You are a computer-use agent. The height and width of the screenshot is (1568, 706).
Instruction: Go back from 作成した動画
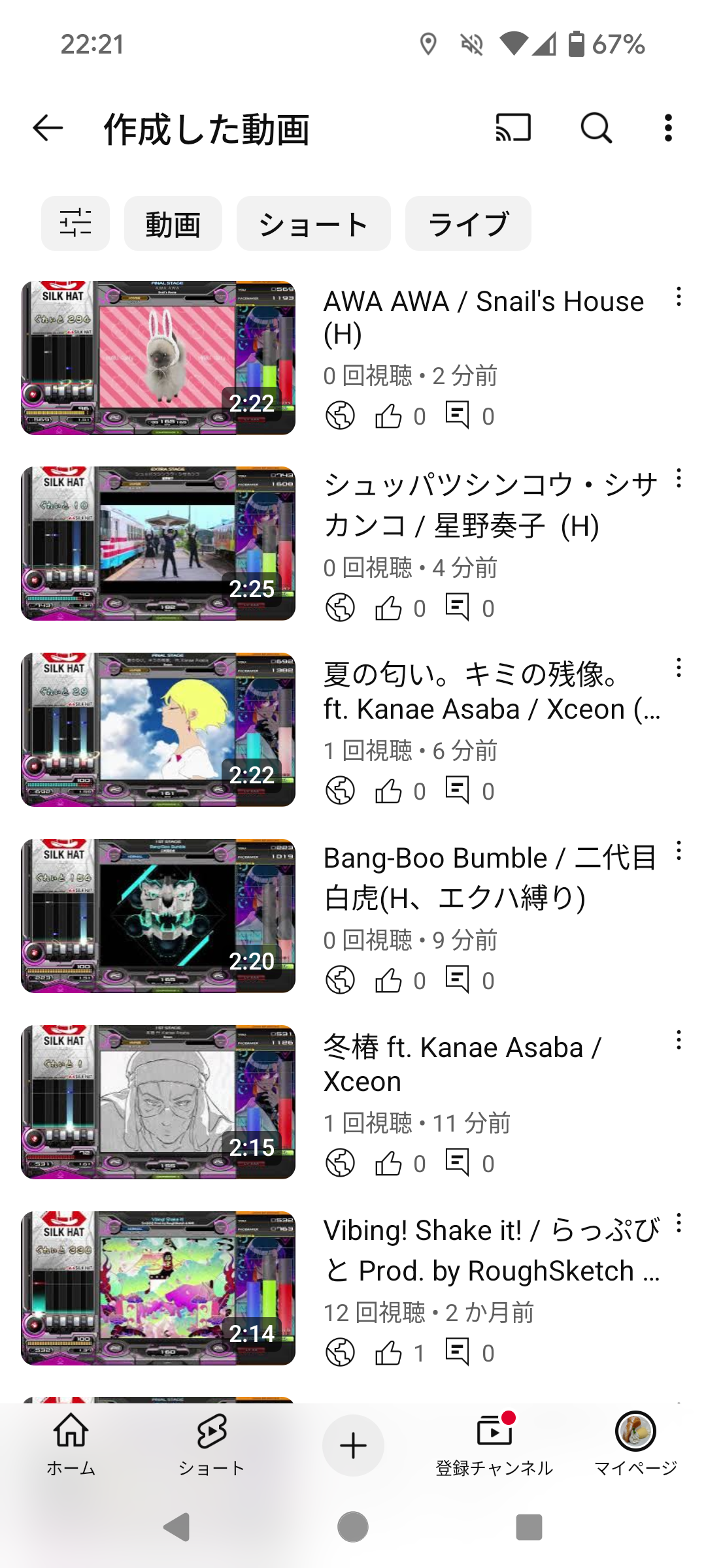coord(48,128)
